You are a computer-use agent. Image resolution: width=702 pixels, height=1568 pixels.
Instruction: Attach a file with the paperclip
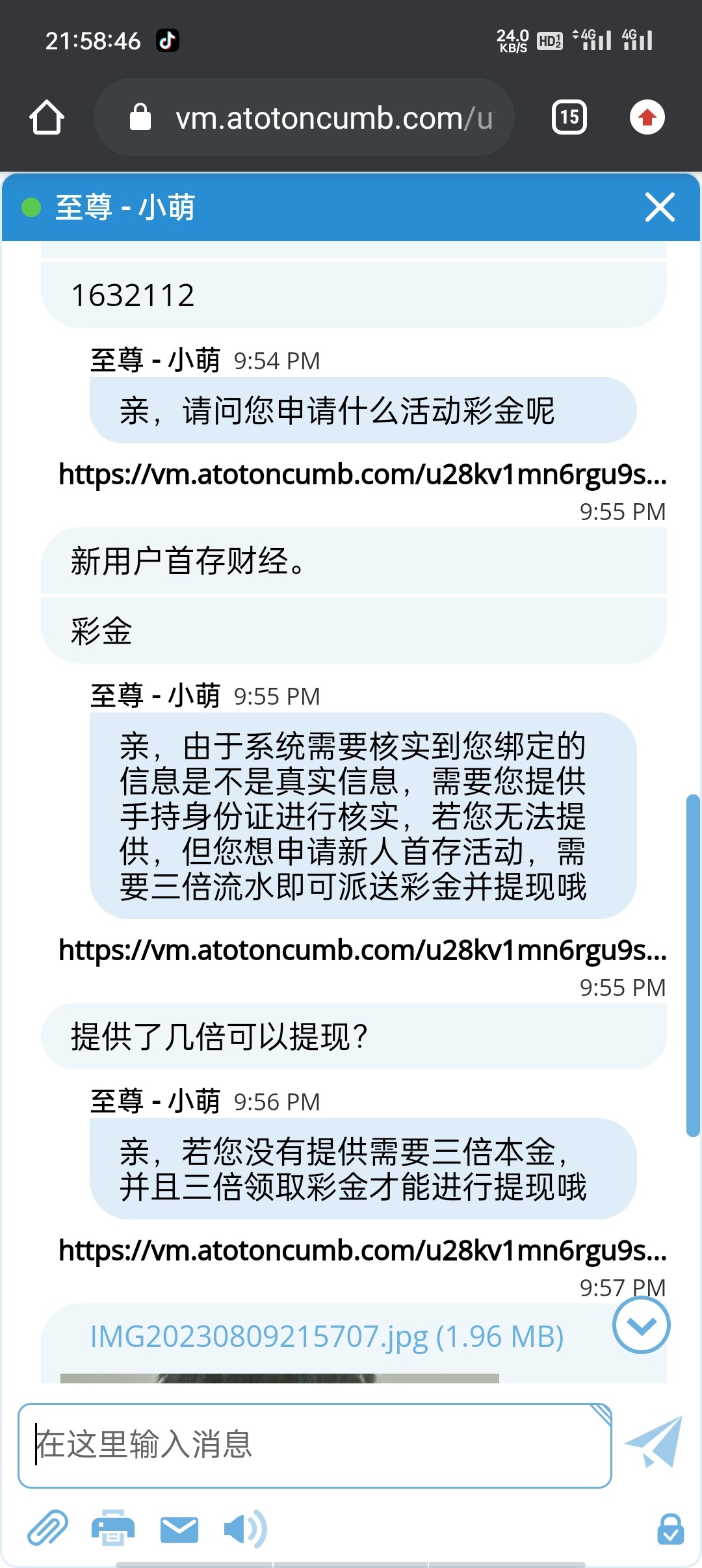click(47, 1528)
